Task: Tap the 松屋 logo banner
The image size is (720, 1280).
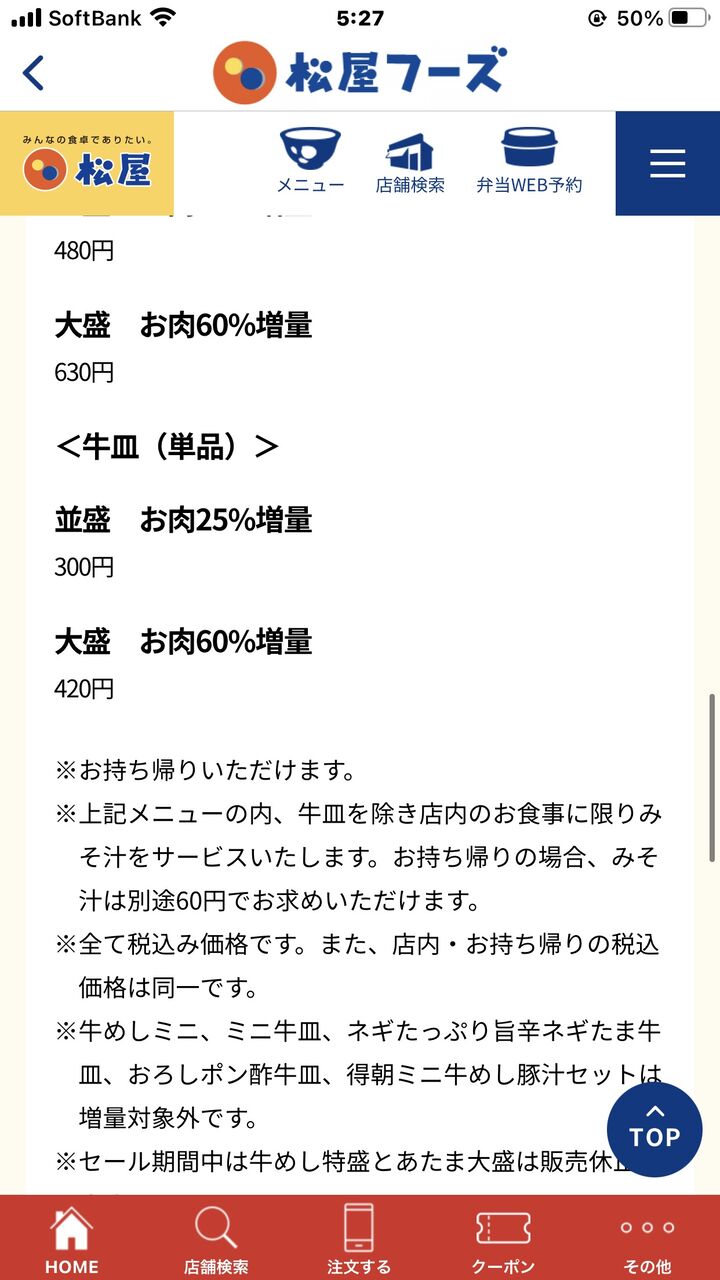Action: pyautogui.click(x=87, y=163)
